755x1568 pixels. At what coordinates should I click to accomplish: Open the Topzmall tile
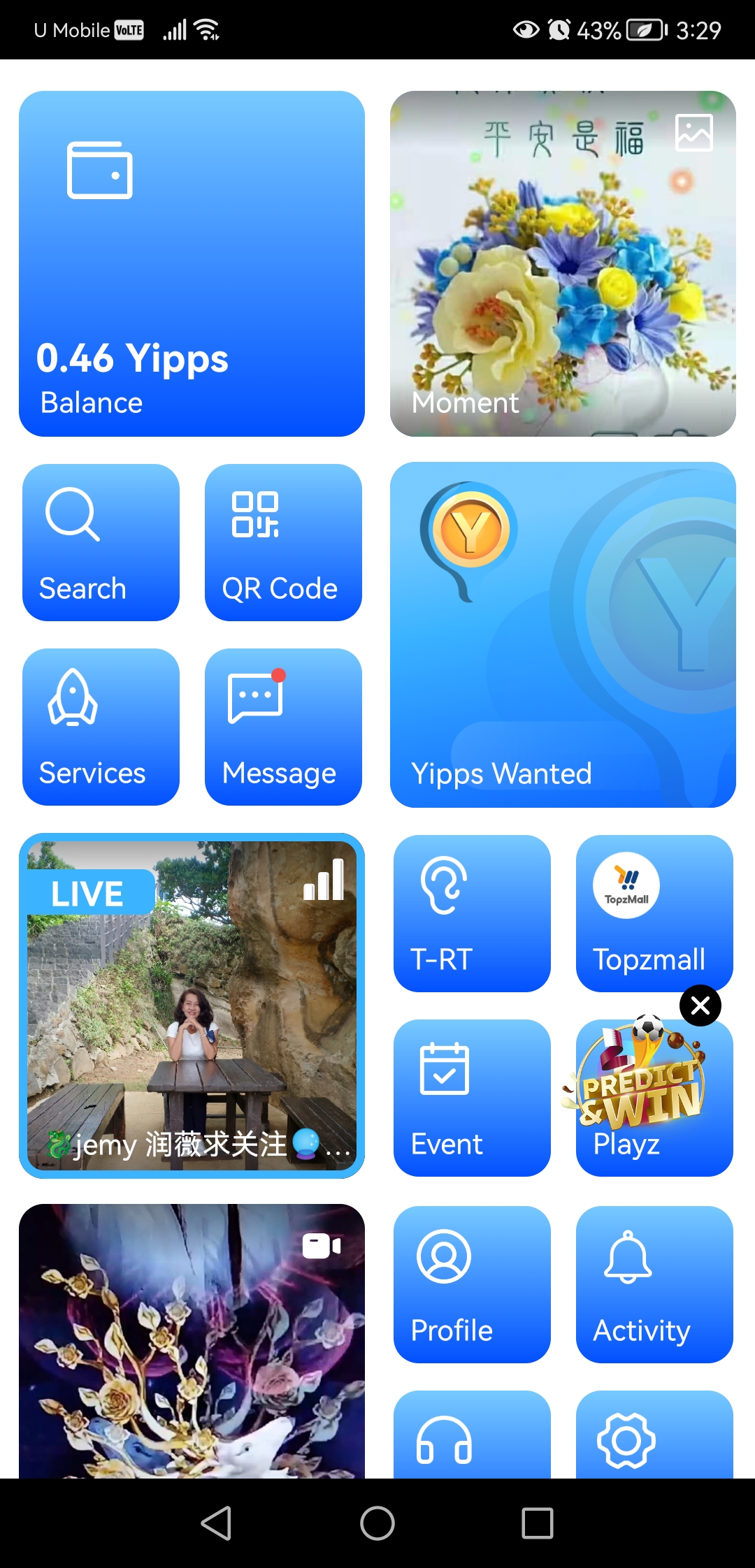pyautogui.click(x=654, y=913)
